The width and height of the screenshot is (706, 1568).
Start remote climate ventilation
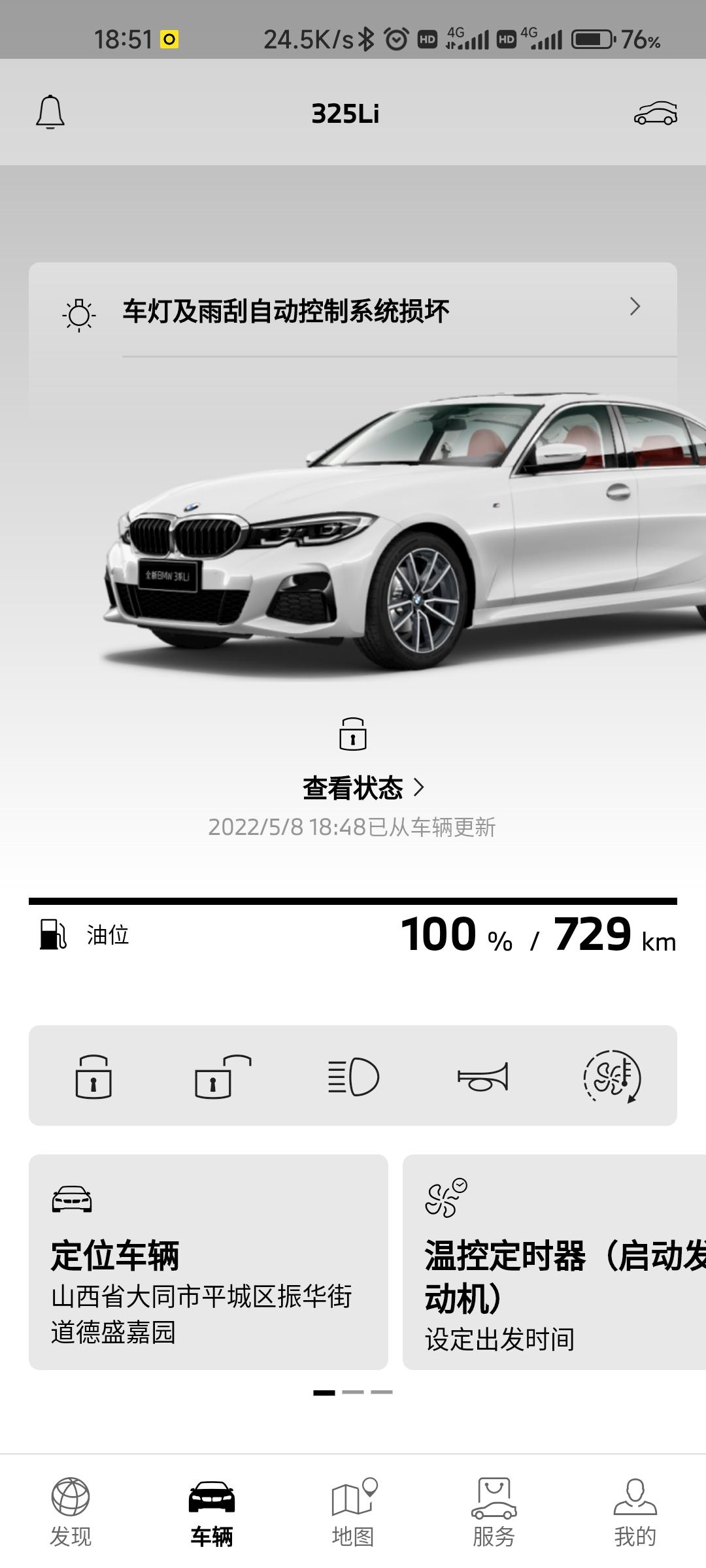point(612,1076)
